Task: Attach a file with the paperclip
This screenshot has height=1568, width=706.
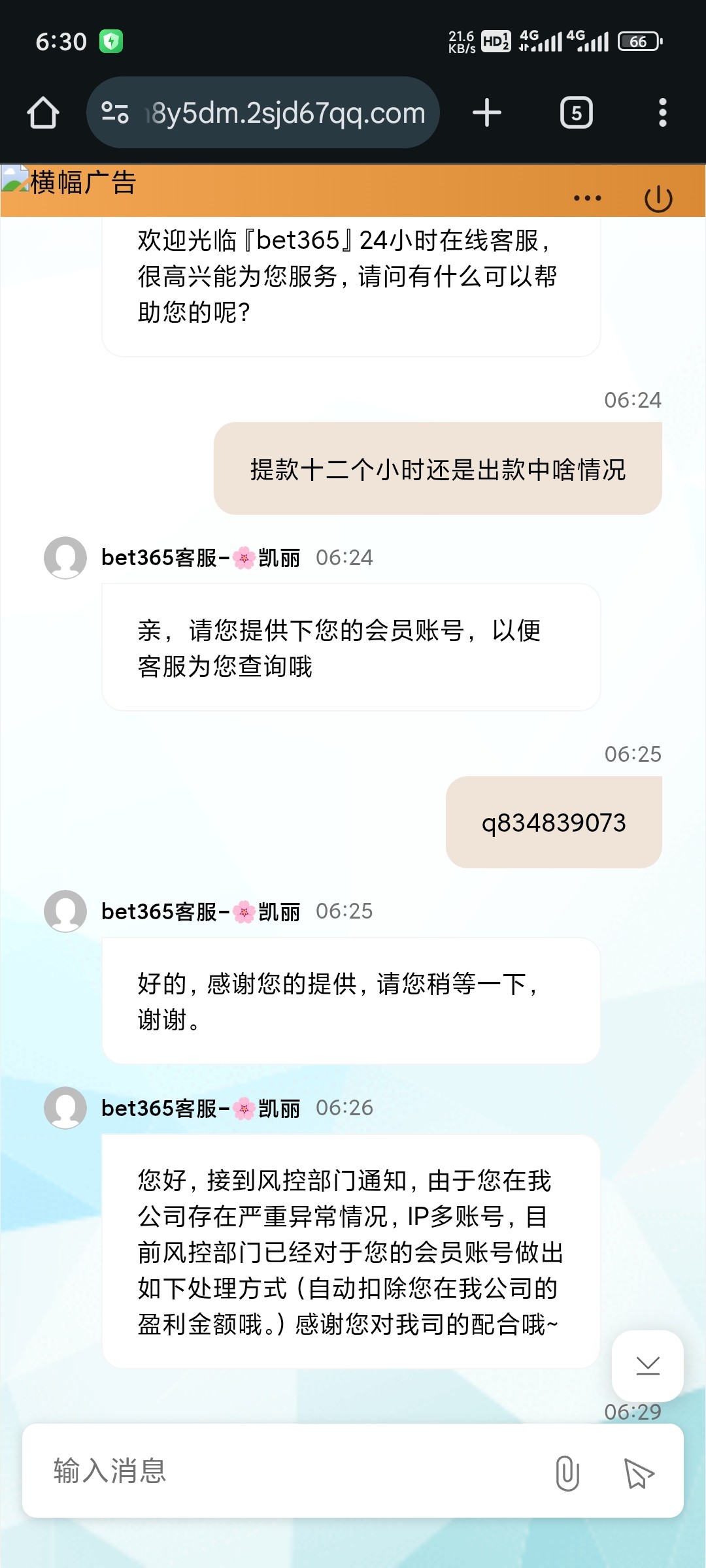Action: click(x=567, y=1473)
